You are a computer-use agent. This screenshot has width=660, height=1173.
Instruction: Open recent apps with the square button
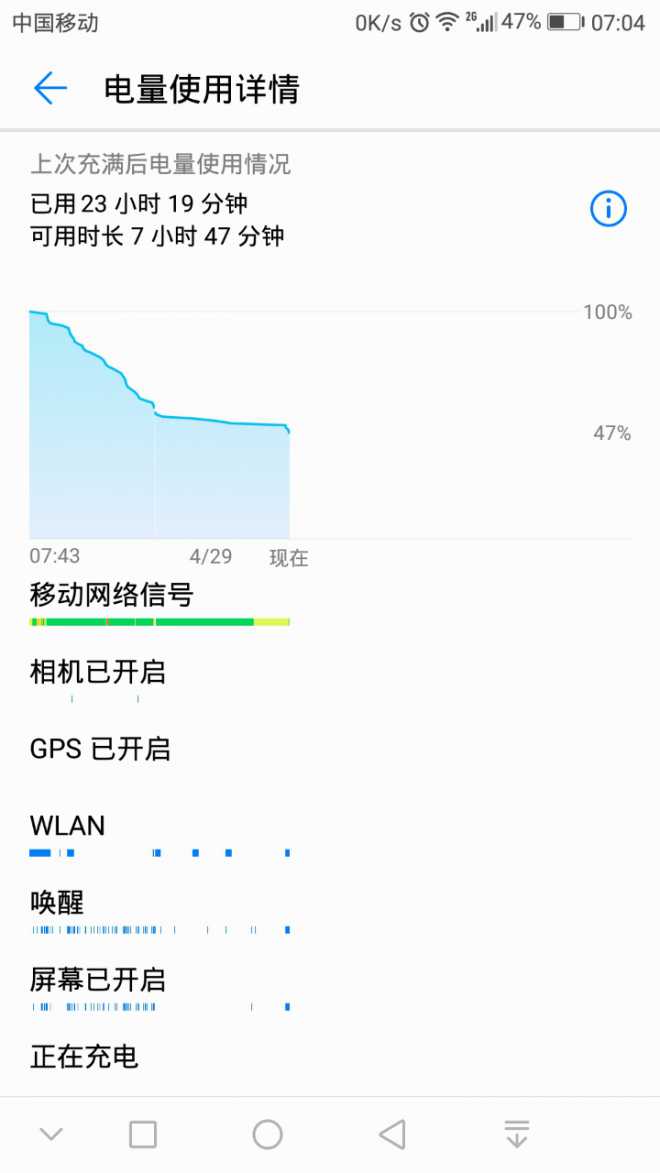[x=143, y=1134]
